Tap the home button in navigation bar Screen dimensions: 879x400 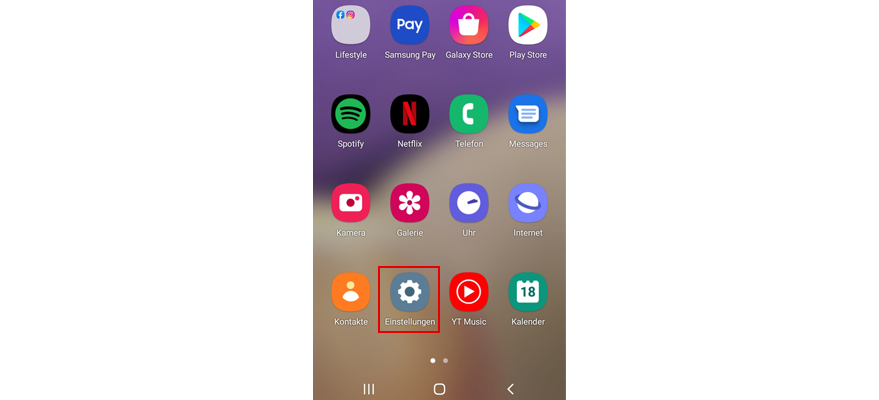pos(439,388)
